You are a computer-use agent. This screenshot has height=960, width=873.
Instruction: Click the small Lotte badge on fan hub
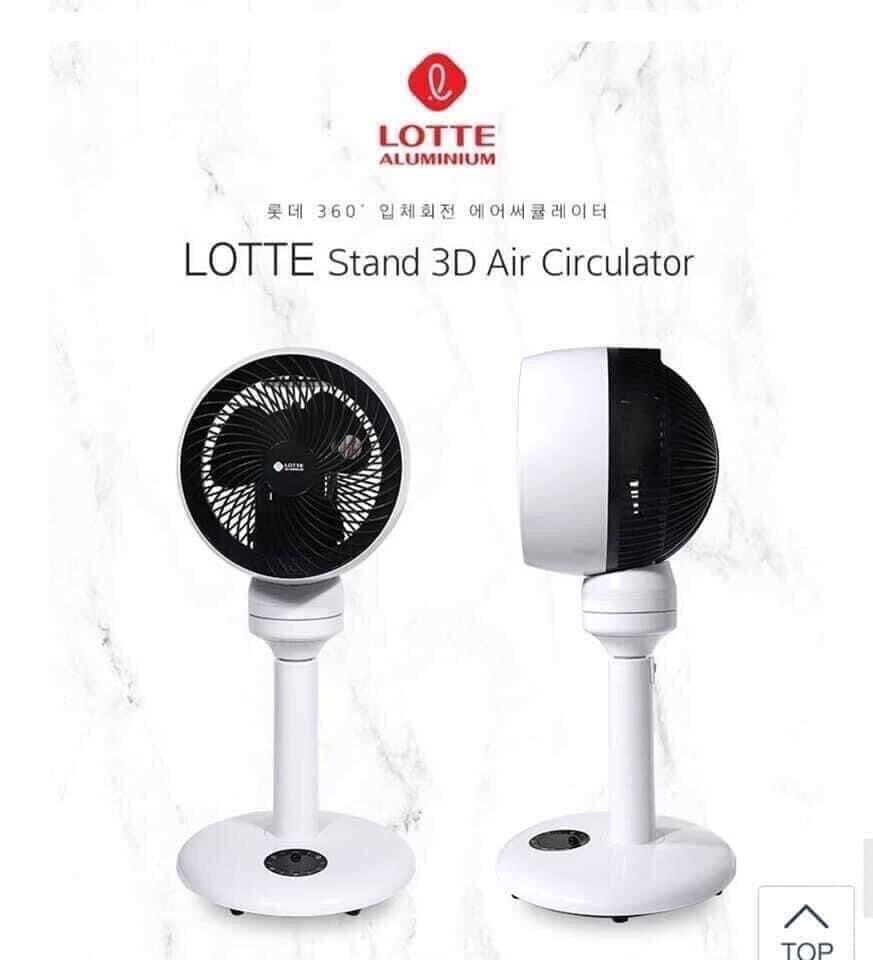click(x=288, y=468)
